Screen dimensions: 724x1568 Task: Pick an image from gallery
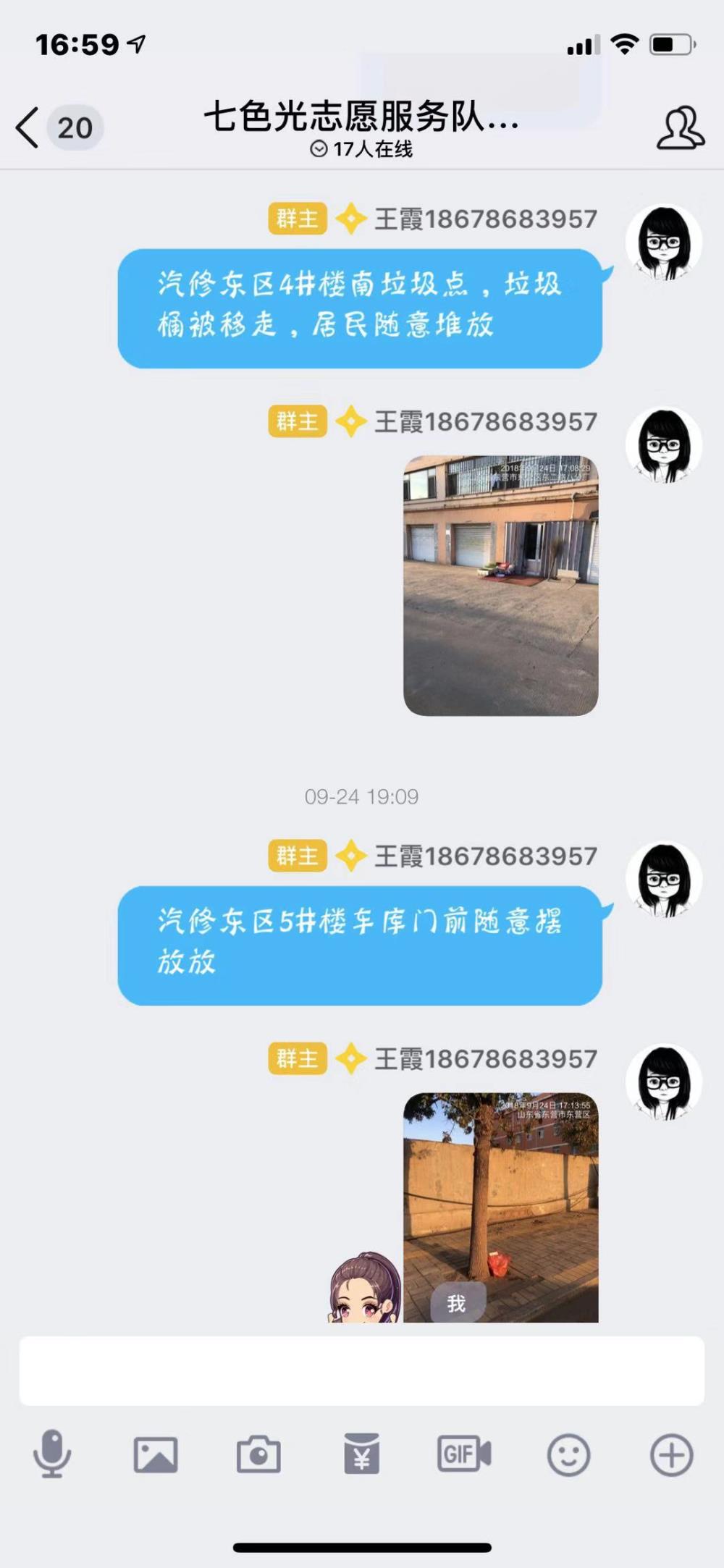[x=156, y=1454]
